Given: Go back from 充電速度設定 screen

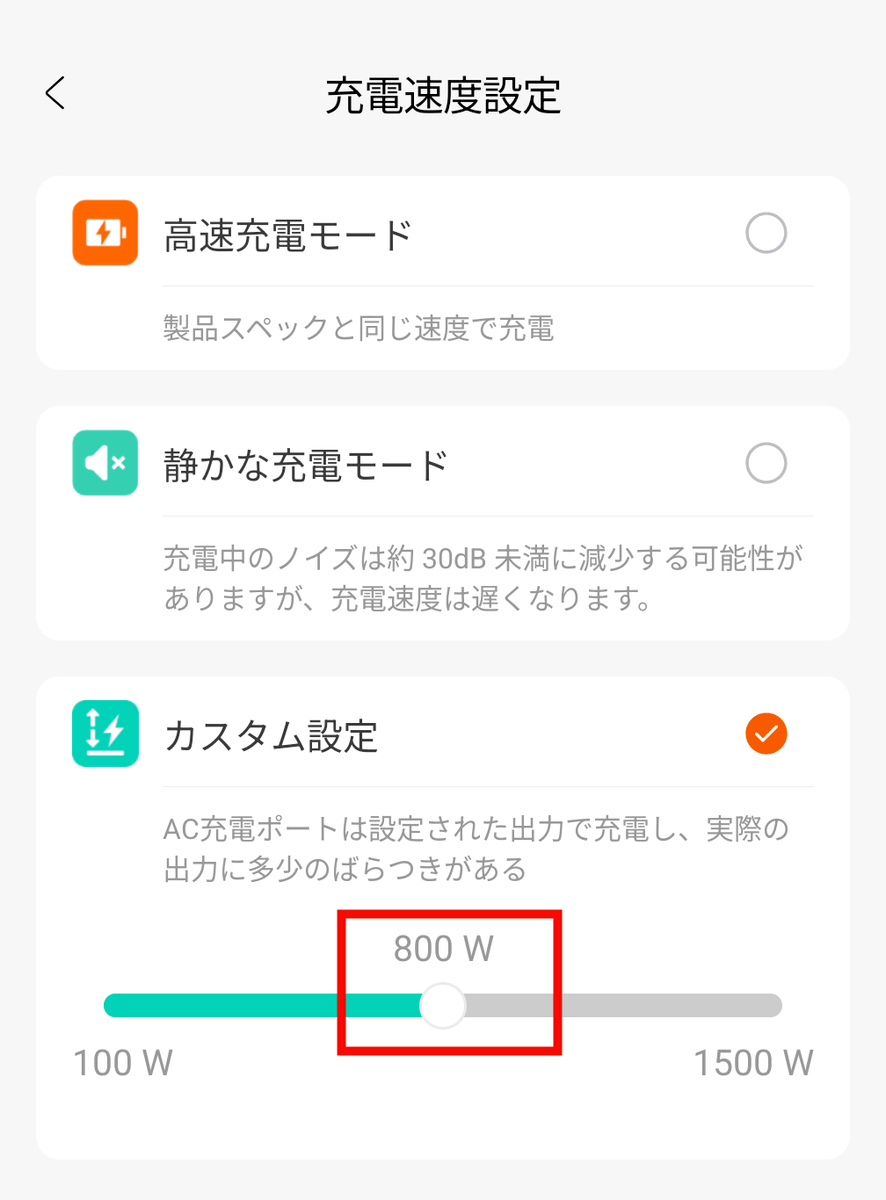Looking at the screenshot, I should coord(55,94).
